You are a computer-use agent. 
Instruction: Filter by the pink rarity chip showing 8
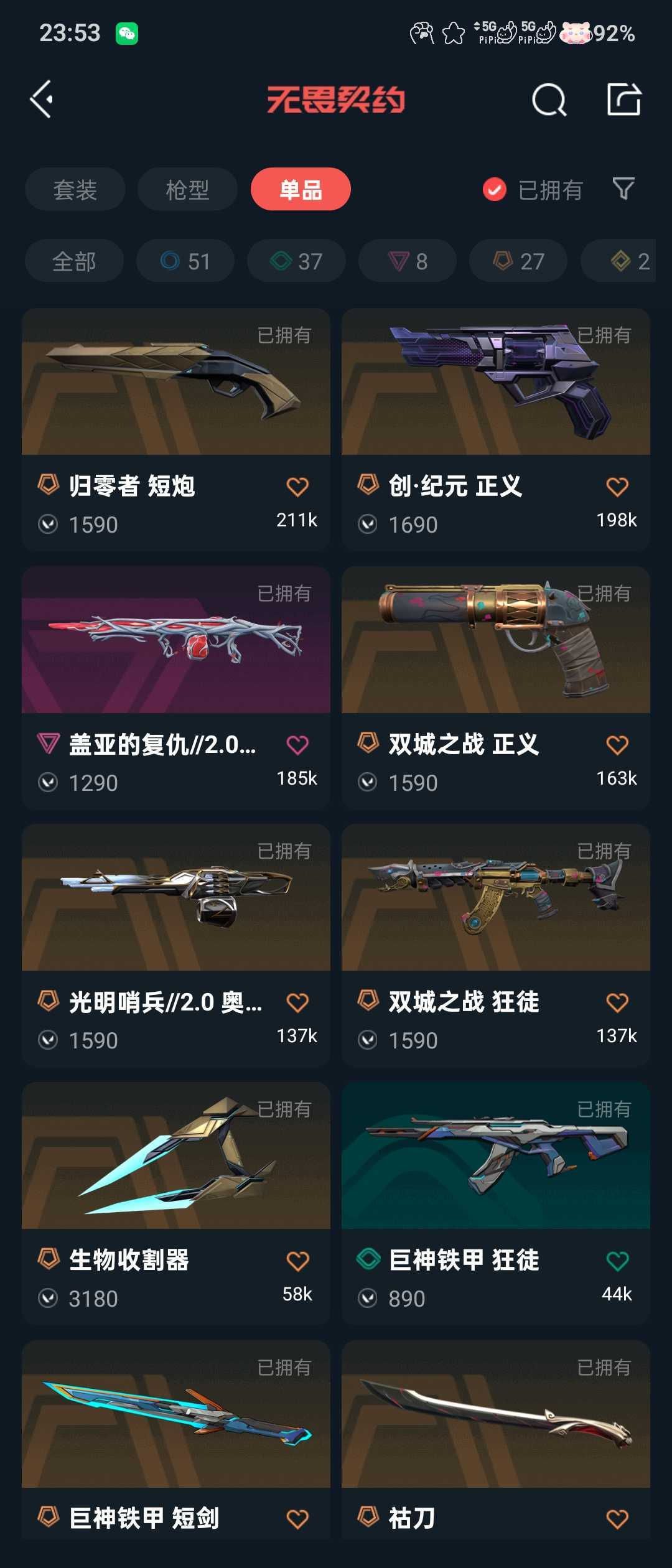(408, 261)
